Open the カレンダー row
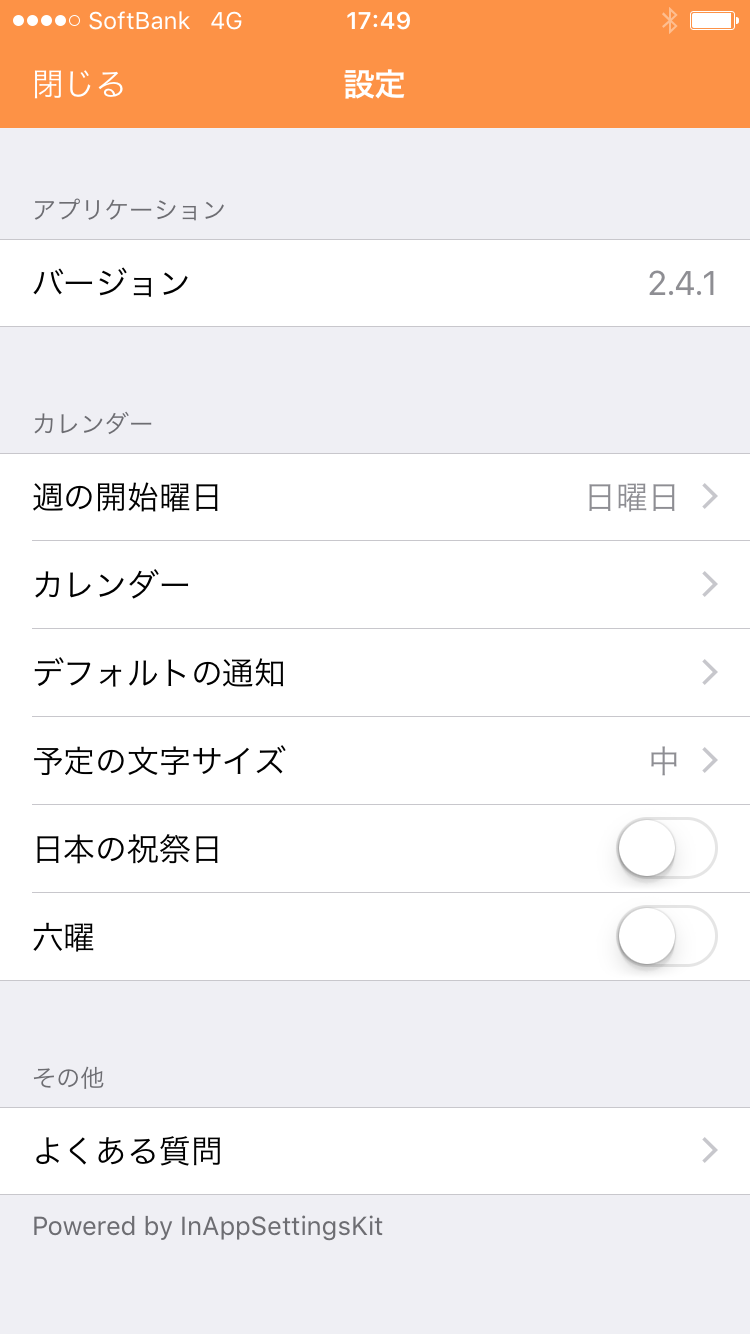The height and width of the screenshot is (1334, 750). (x=375, y=585)
